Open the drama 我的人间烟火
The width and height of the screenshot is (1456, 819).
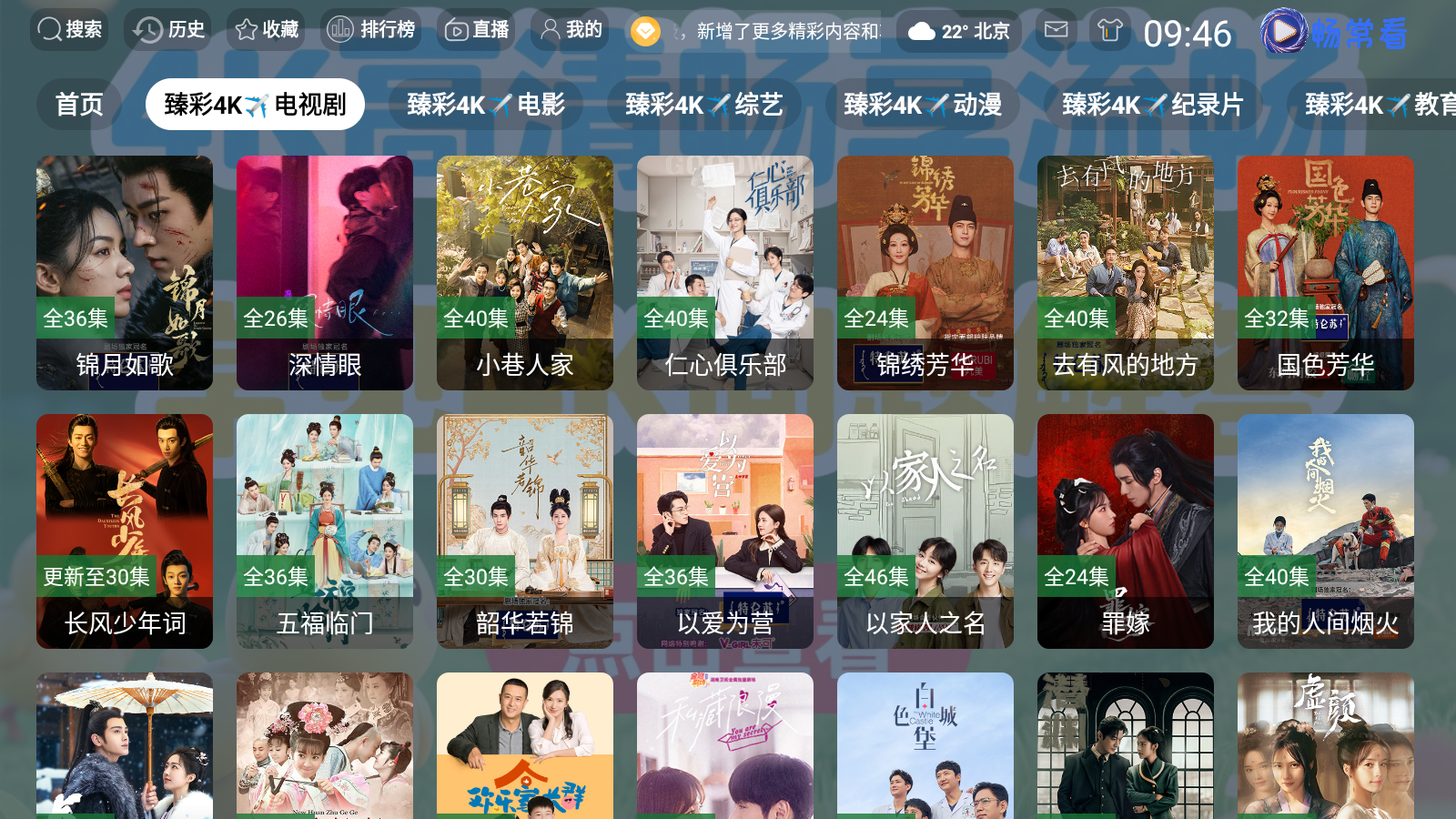(x=1326, y=531)
